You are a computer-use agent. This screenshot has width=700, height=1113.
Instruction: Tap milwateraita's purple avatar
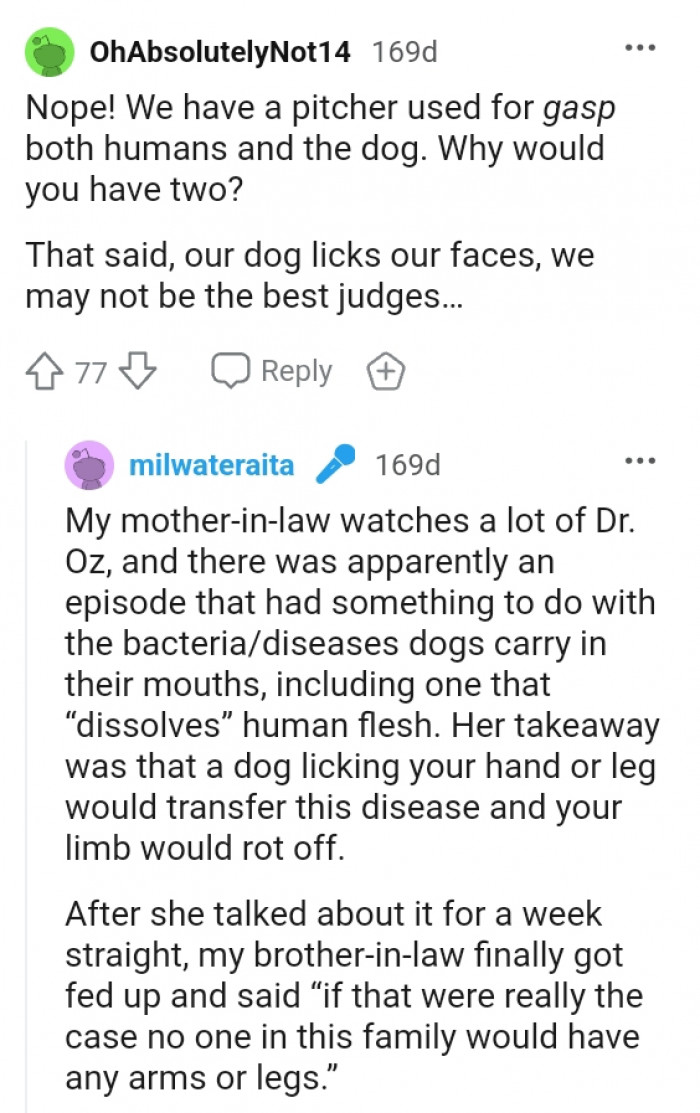91,465
